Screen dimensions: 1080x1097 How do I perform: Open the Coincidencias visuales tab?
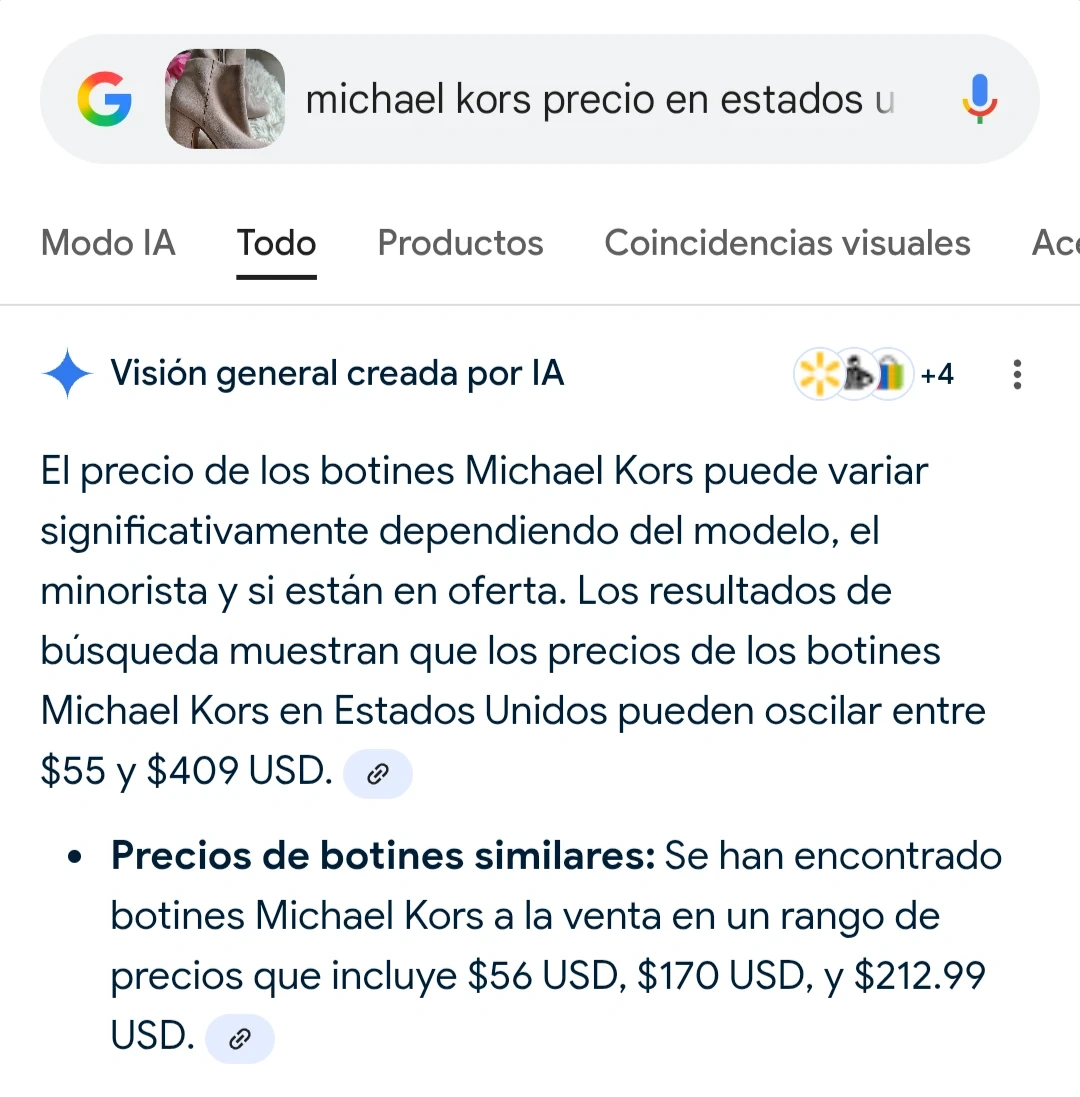pos(787,243)
